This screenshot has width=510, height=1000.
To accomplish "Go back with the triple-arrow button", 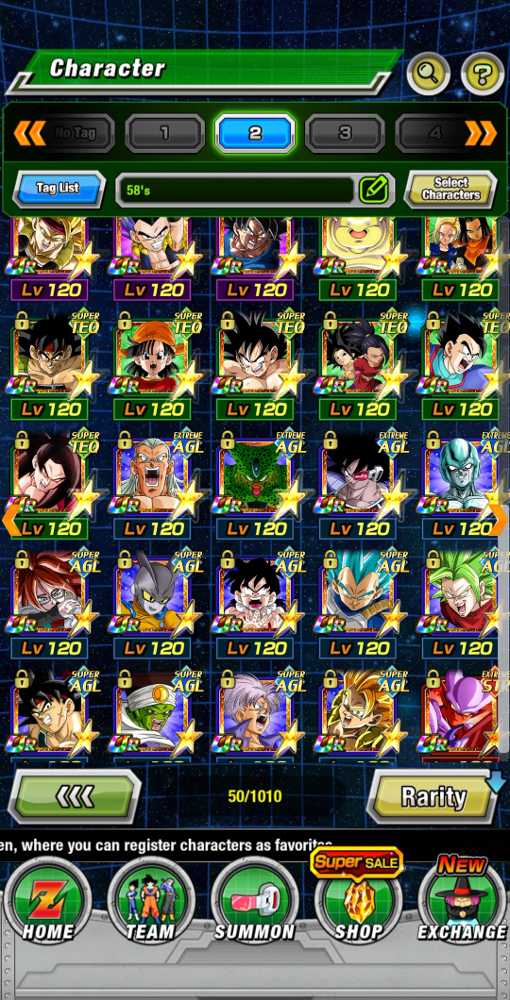I will point(75,796).
